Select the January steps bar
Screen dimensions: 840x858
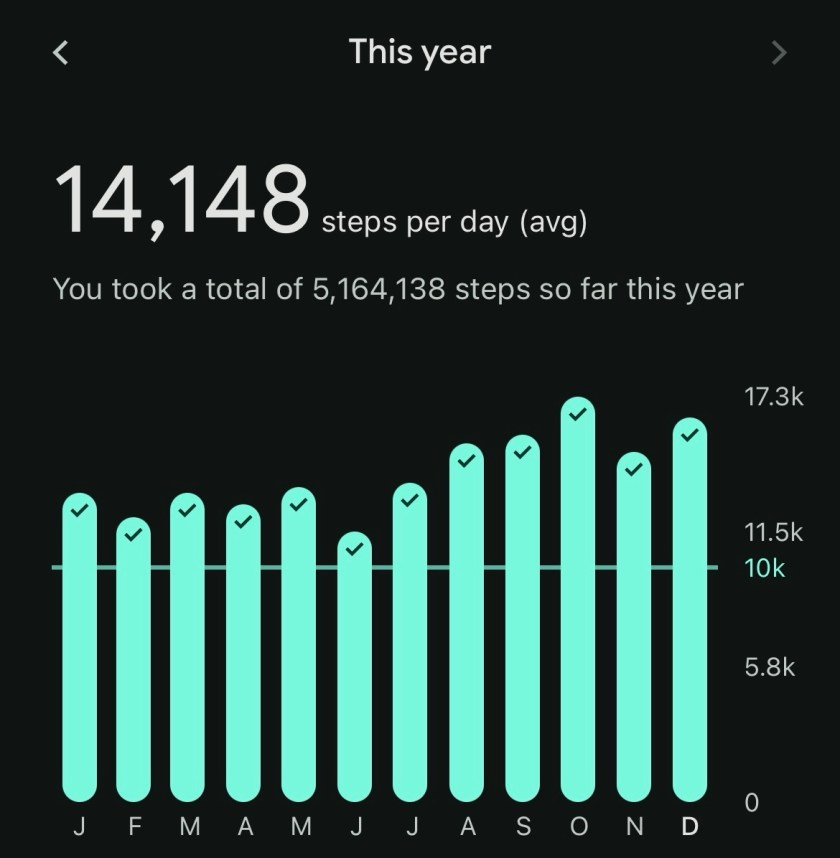tap(80, 650)
